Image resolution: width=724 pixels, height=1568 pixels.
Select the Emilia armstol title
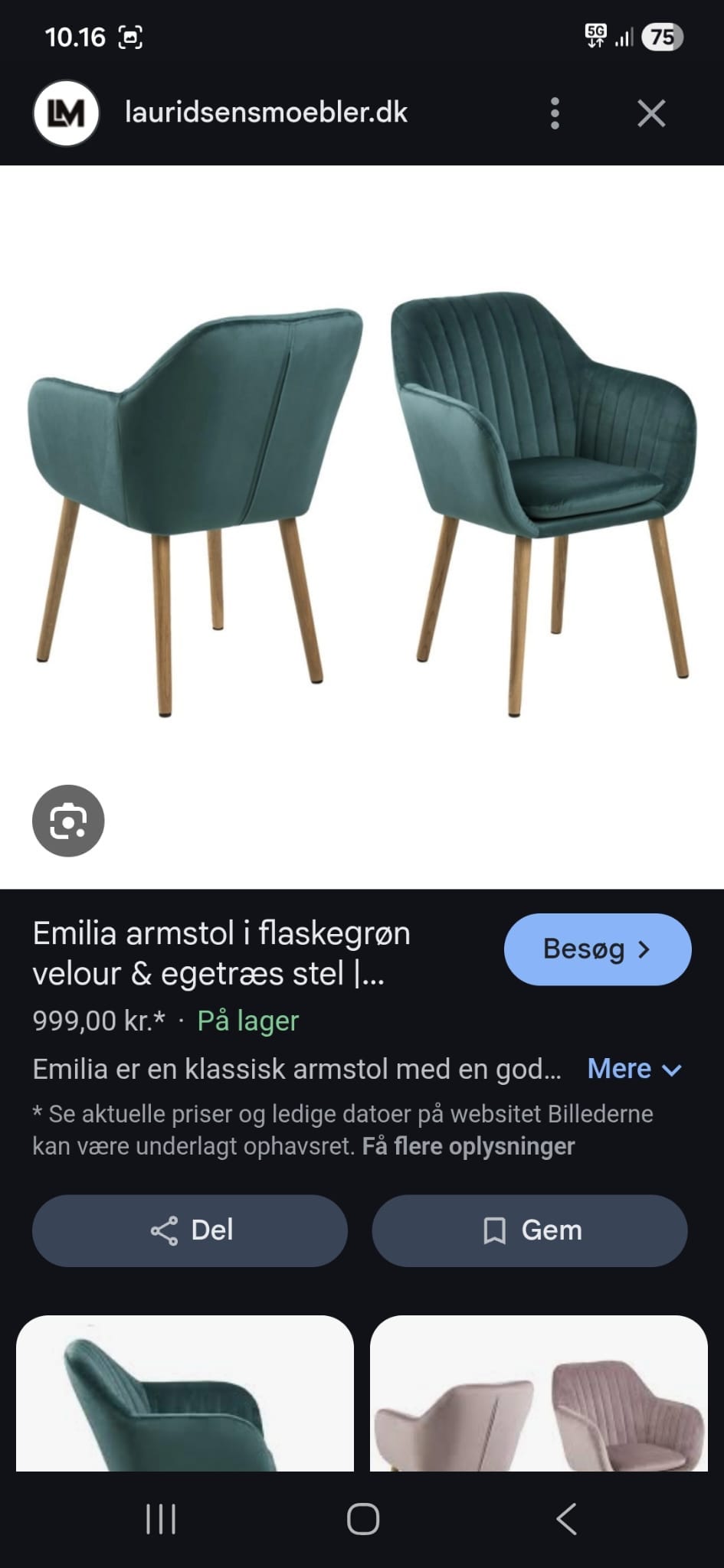[222, 953]
